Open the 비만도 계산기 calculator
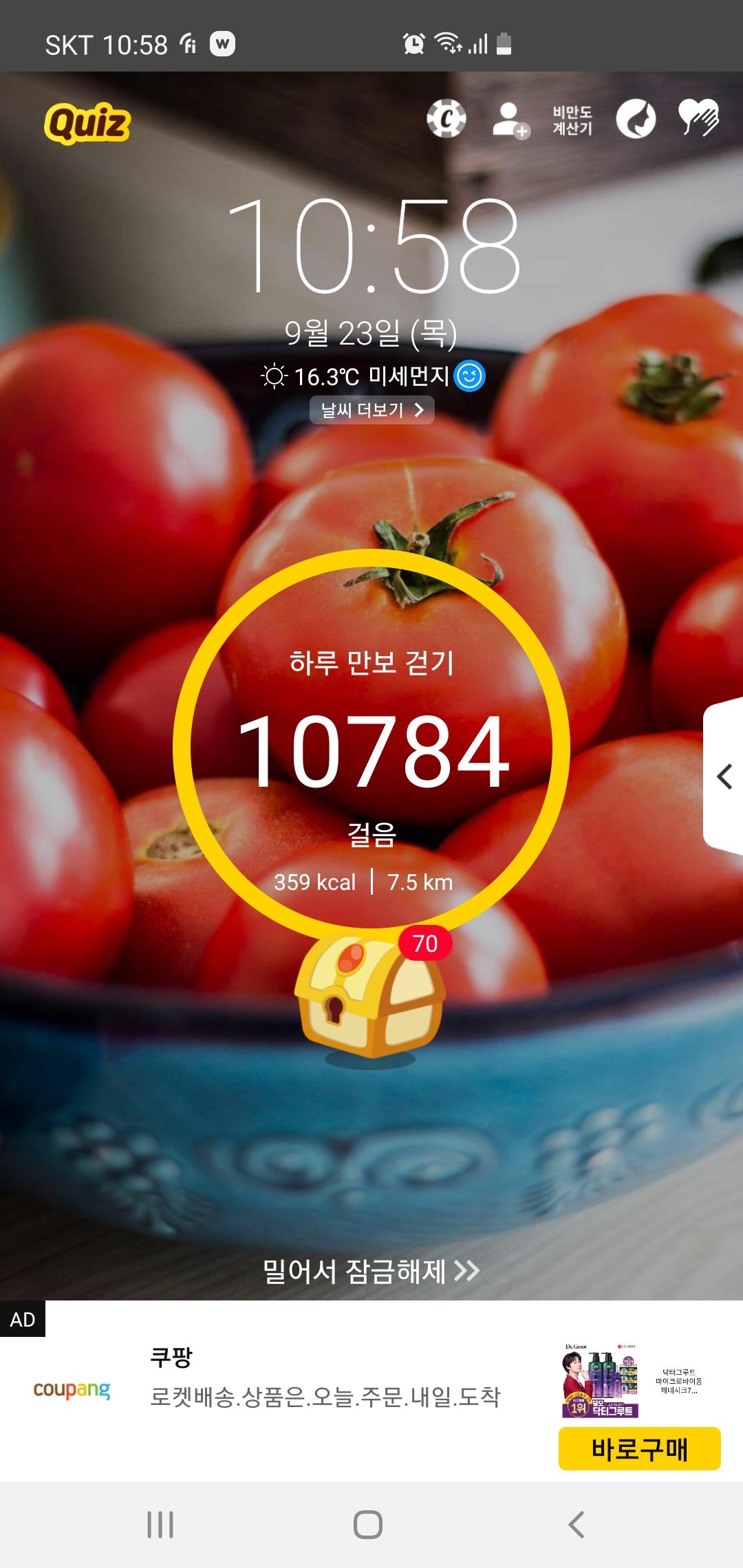The image size is (743, 1568). [x=572, y=120]
